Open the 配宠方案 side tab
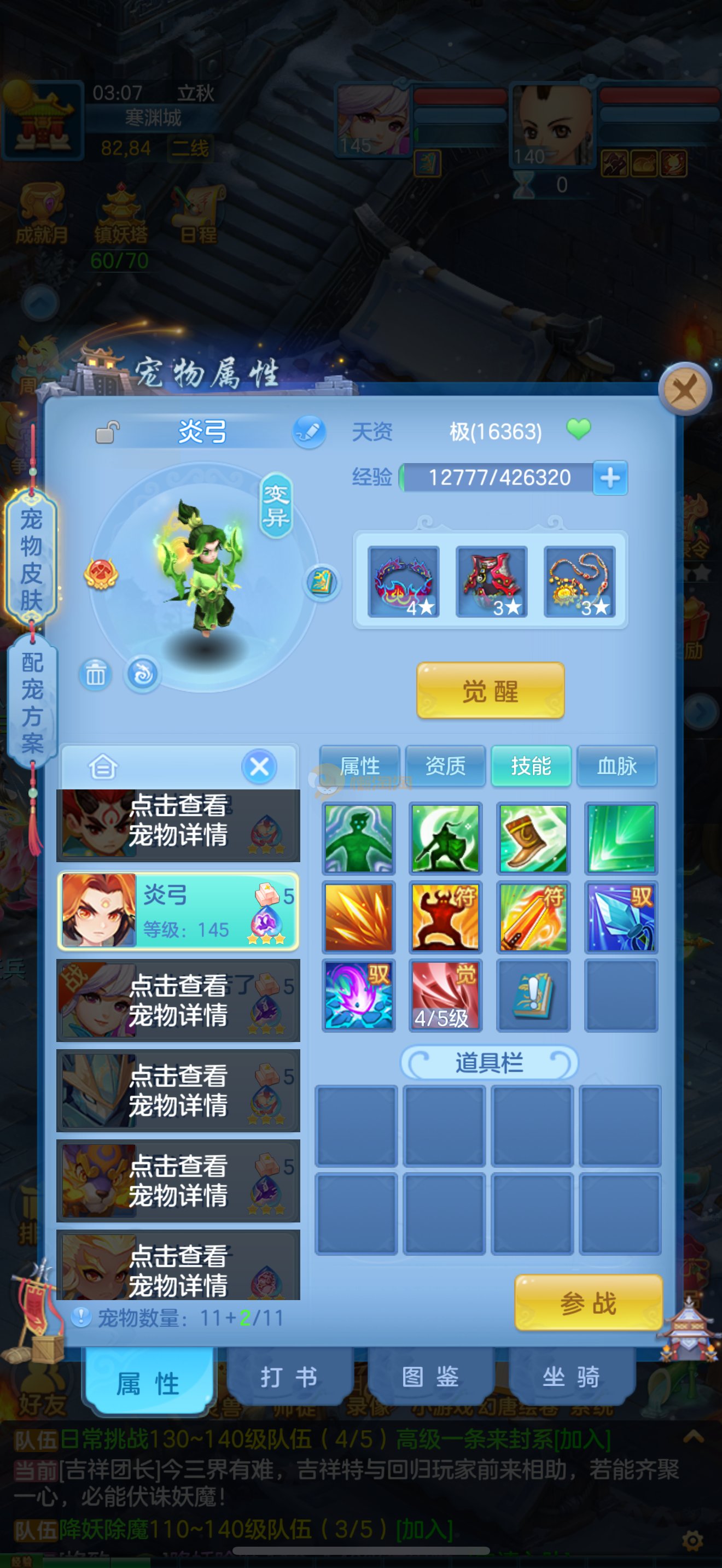 click(32, 703)
